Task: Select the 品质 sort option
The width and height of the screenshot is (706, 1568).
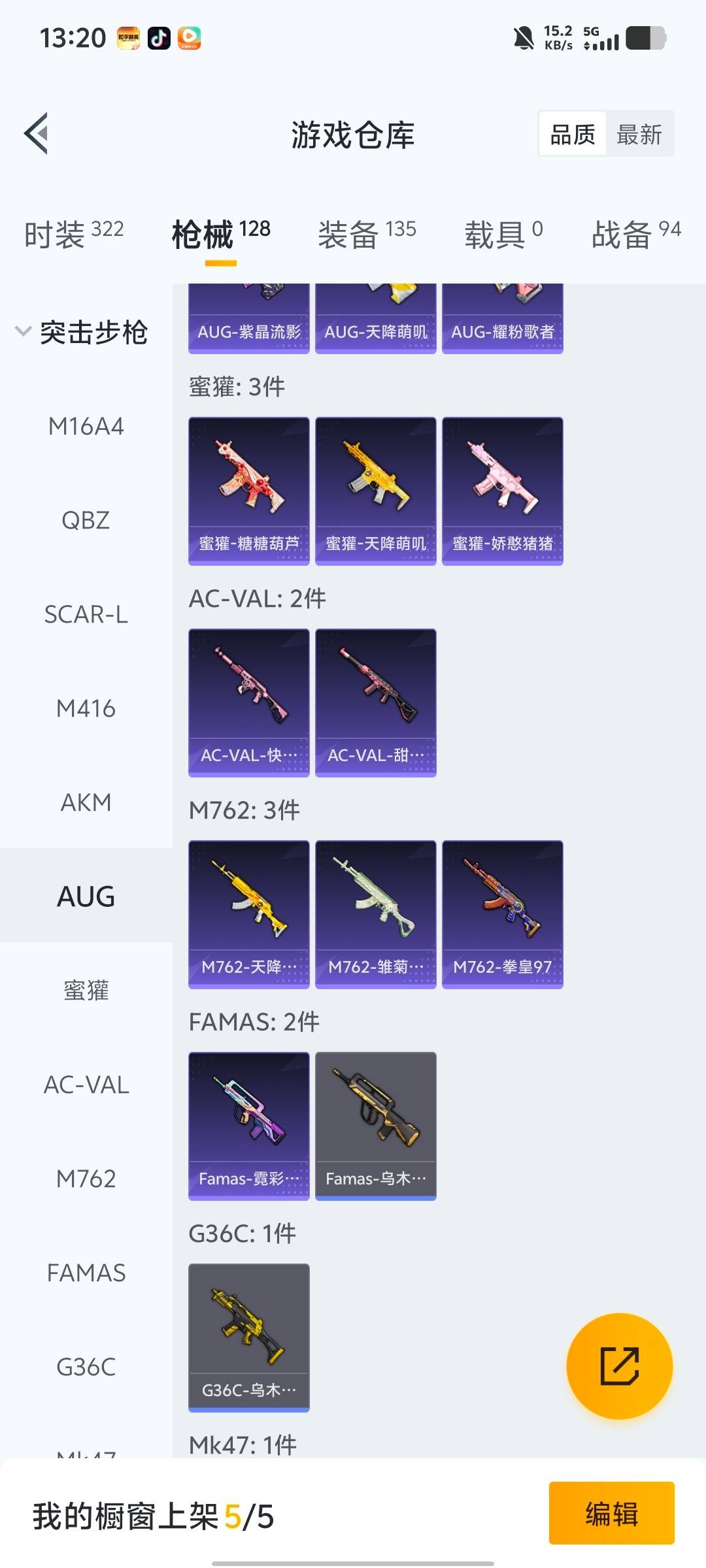Action: point(573,135)
